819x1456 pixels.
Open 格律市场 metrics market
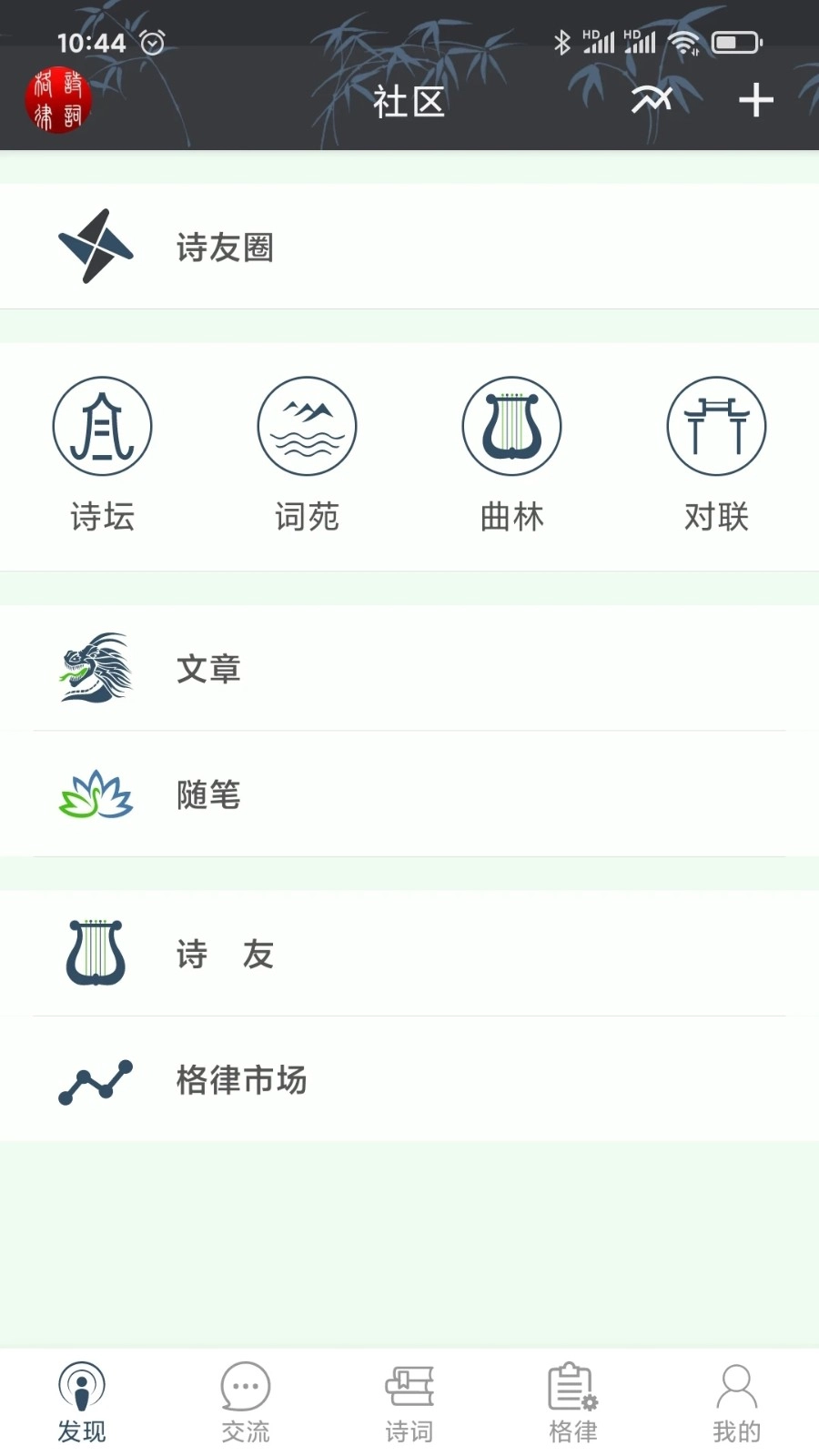[x=409, y=1080]
